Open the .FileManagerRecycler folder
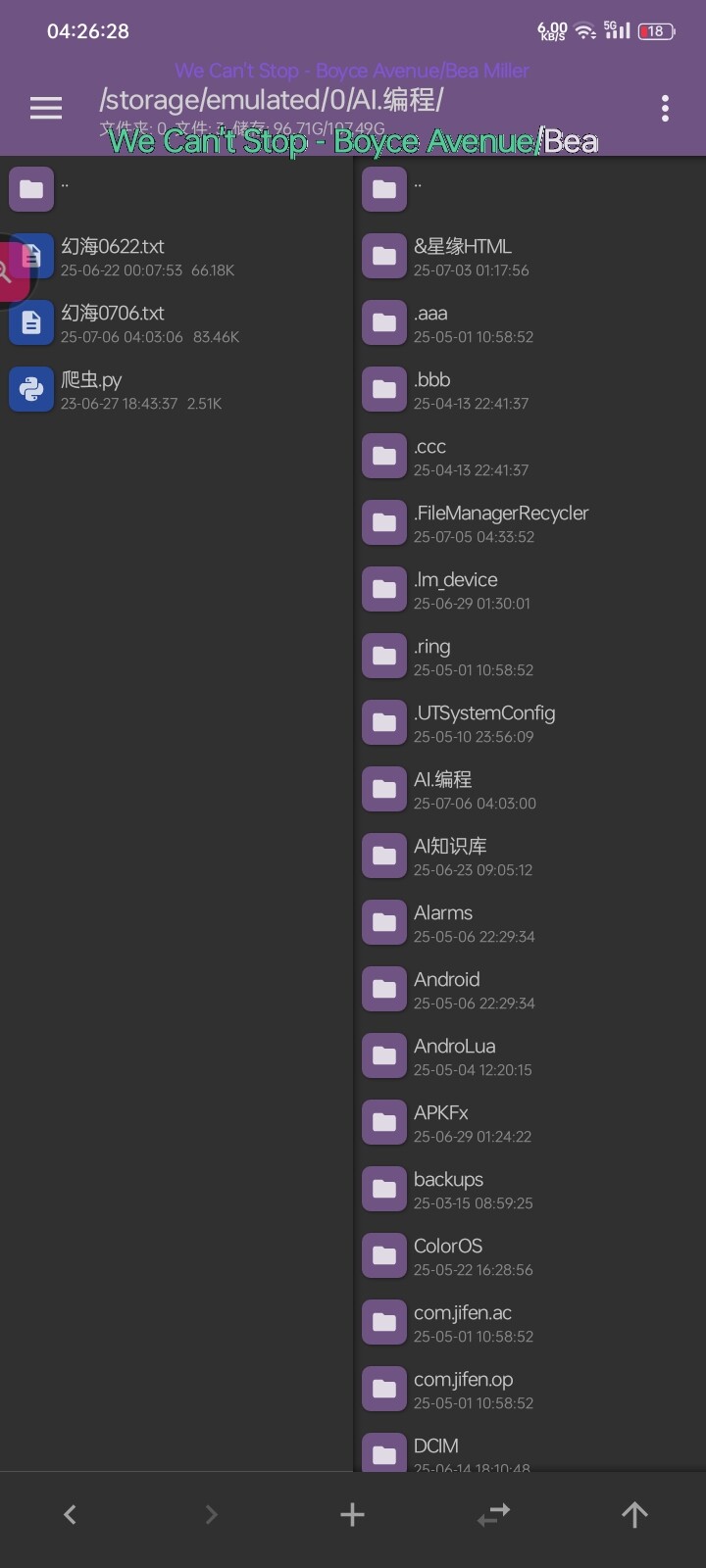Screen dimensions: 706x1568 529,523
